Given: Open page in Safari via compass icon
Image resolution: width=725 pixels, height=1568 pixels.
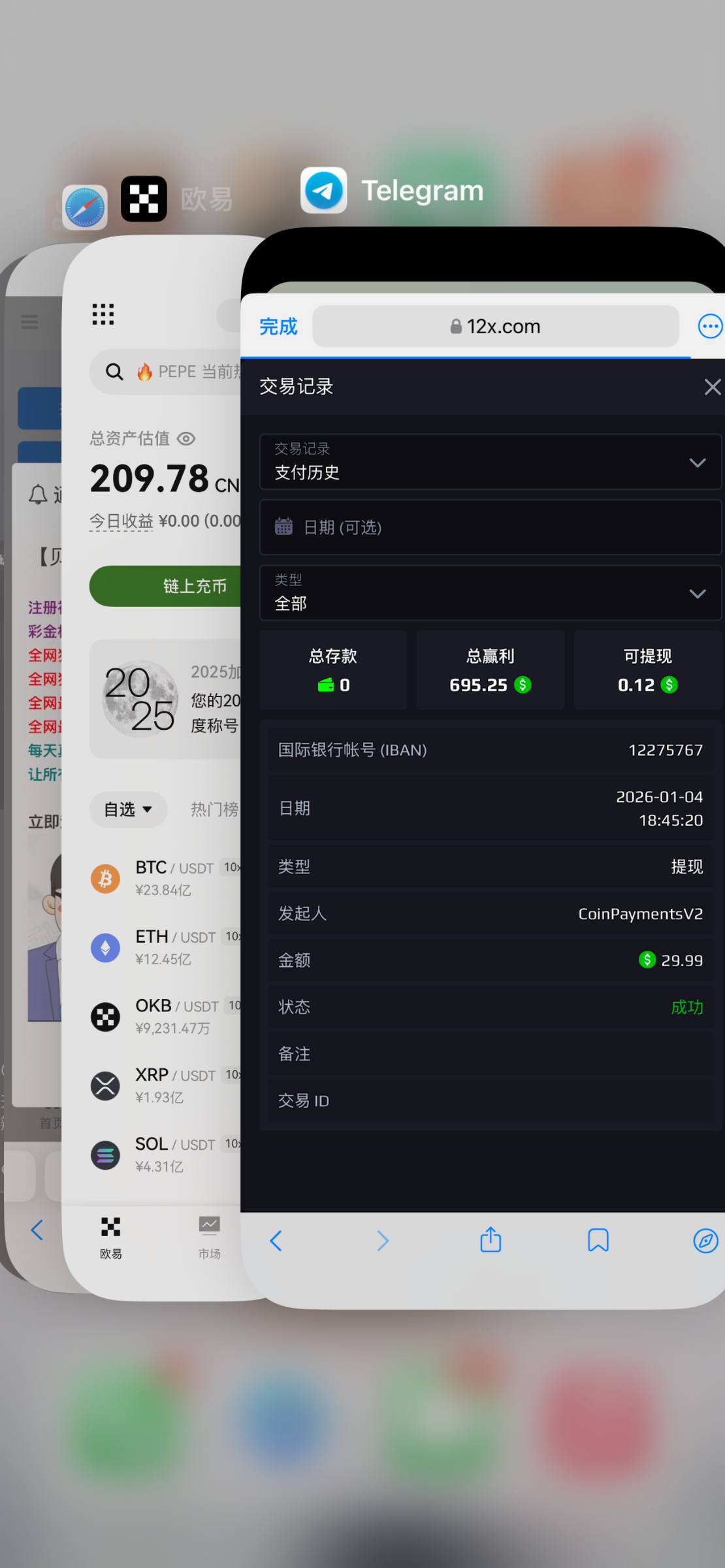Looking at the screenshot, I should pyautogui.click(x=705, y=1240).
